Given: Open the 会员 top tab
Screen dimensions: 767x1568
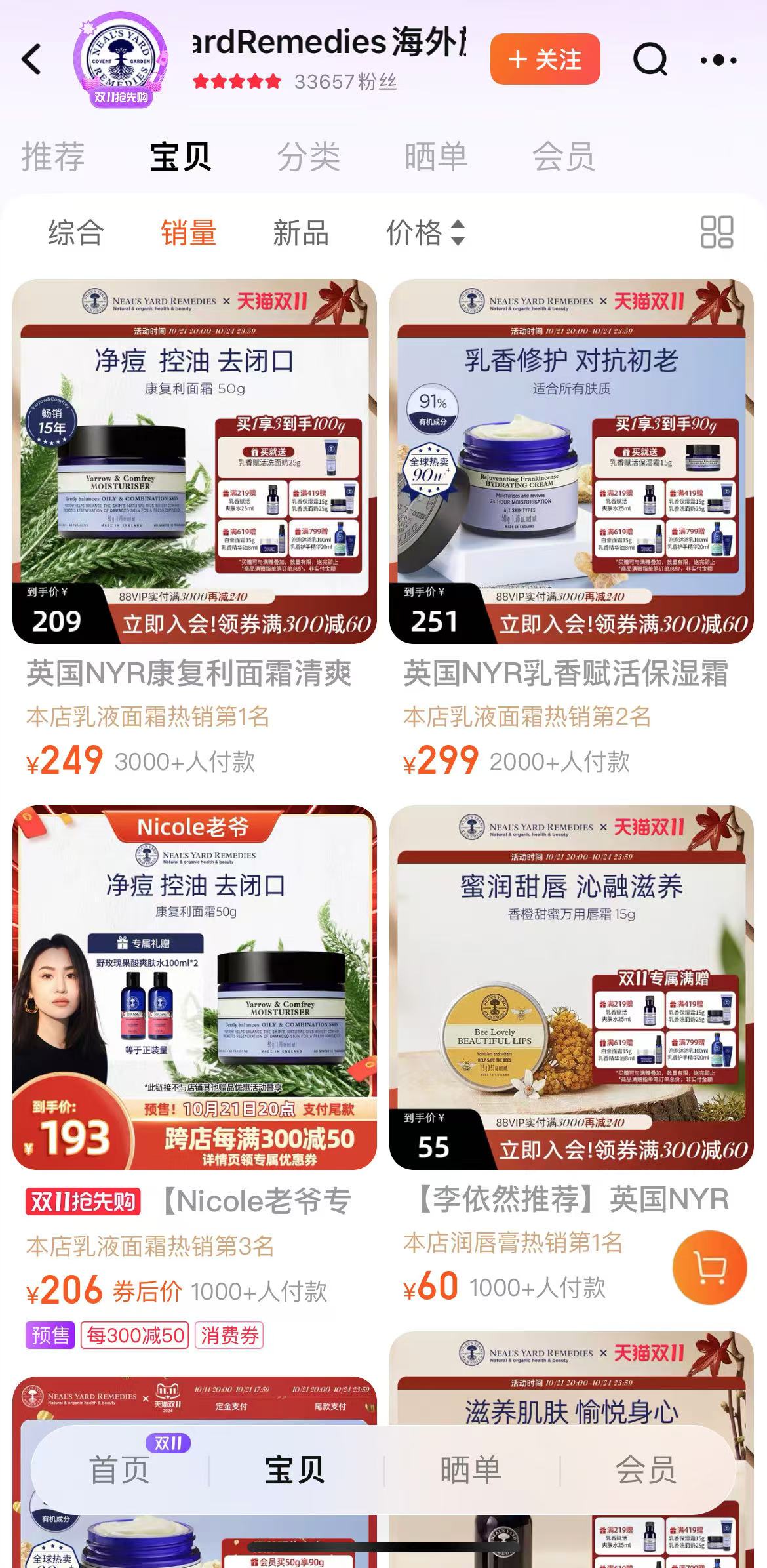Looking at the screenshot, I should click(x=563, y=157).
